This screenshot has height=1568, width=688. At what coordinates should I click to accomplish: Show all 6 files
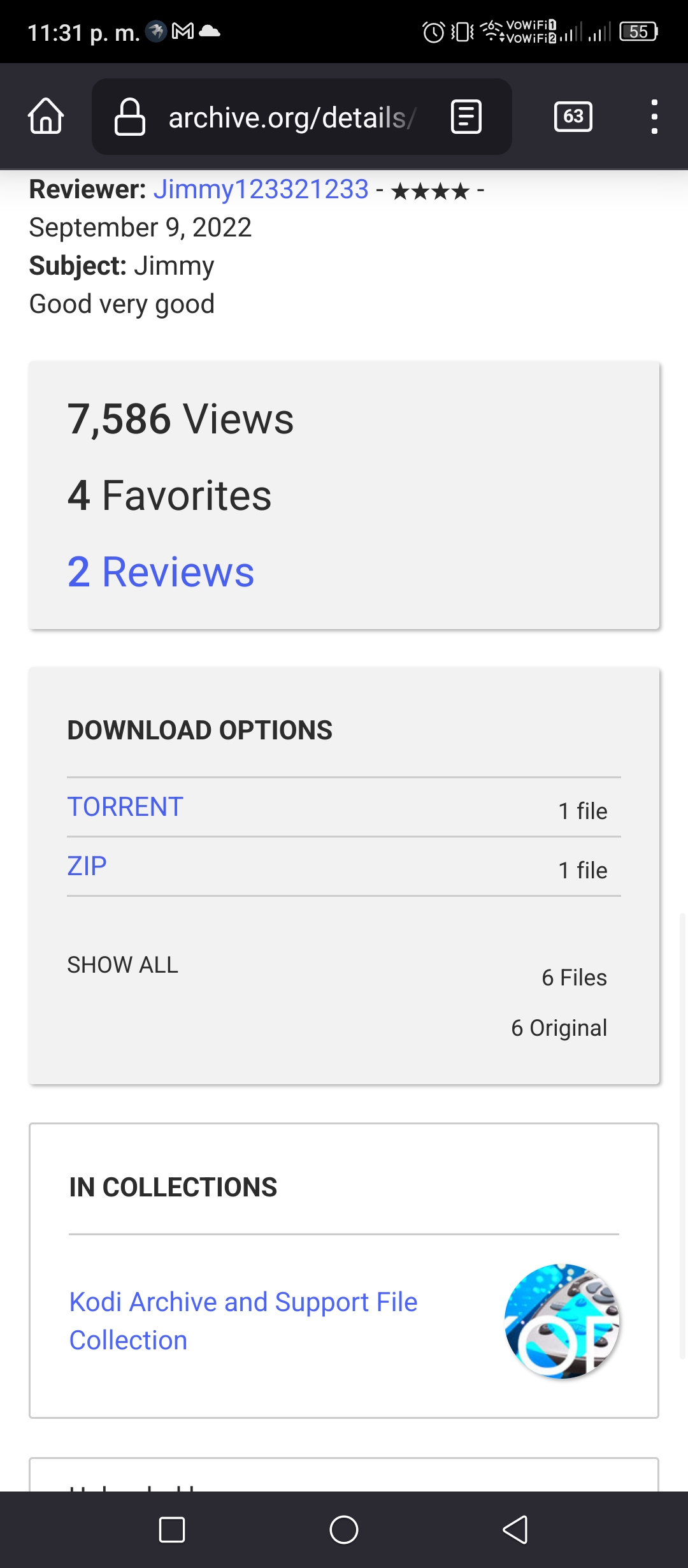(123, 964)
